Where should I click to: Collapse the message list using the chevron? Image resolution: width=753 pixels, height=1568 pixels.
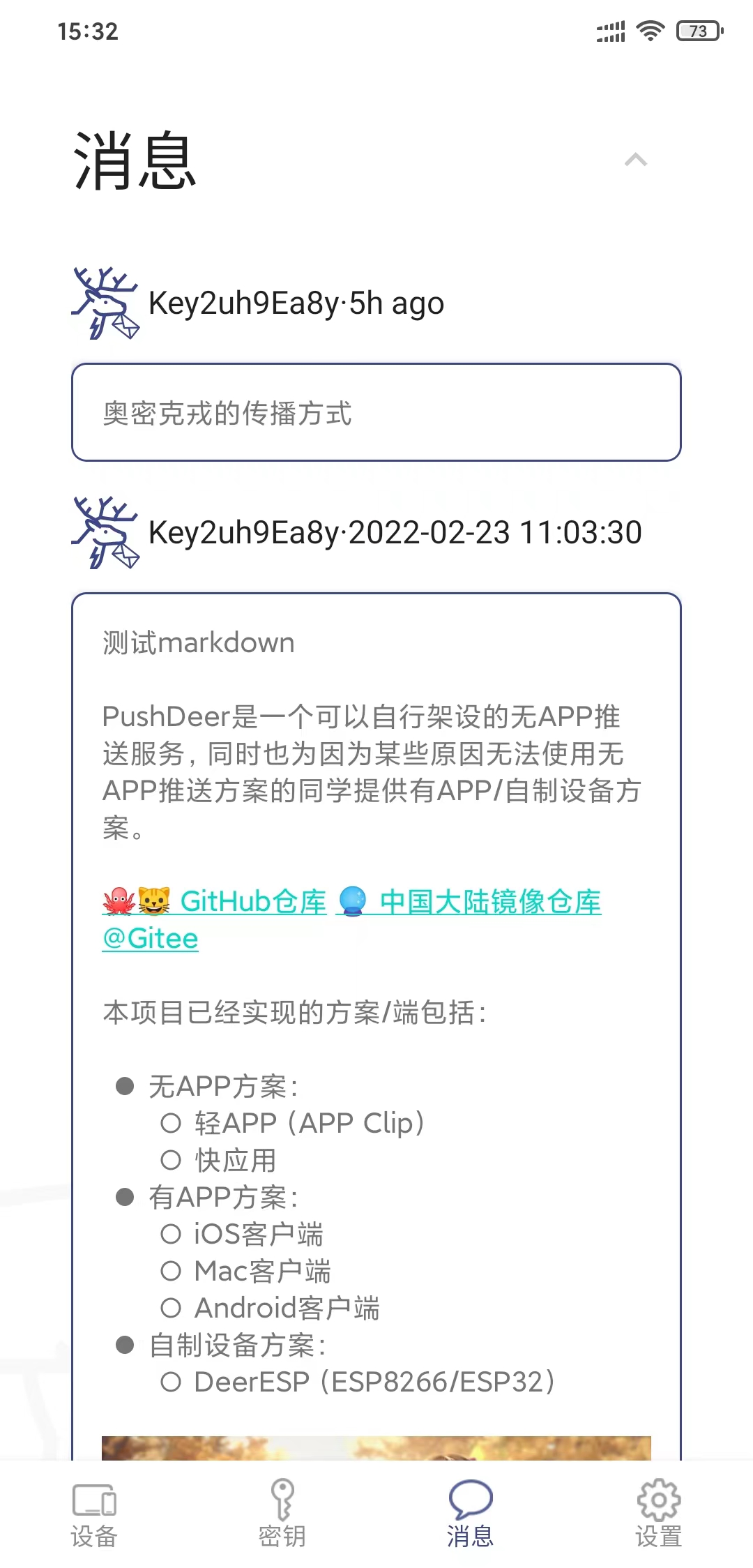[x=635, y=159]
